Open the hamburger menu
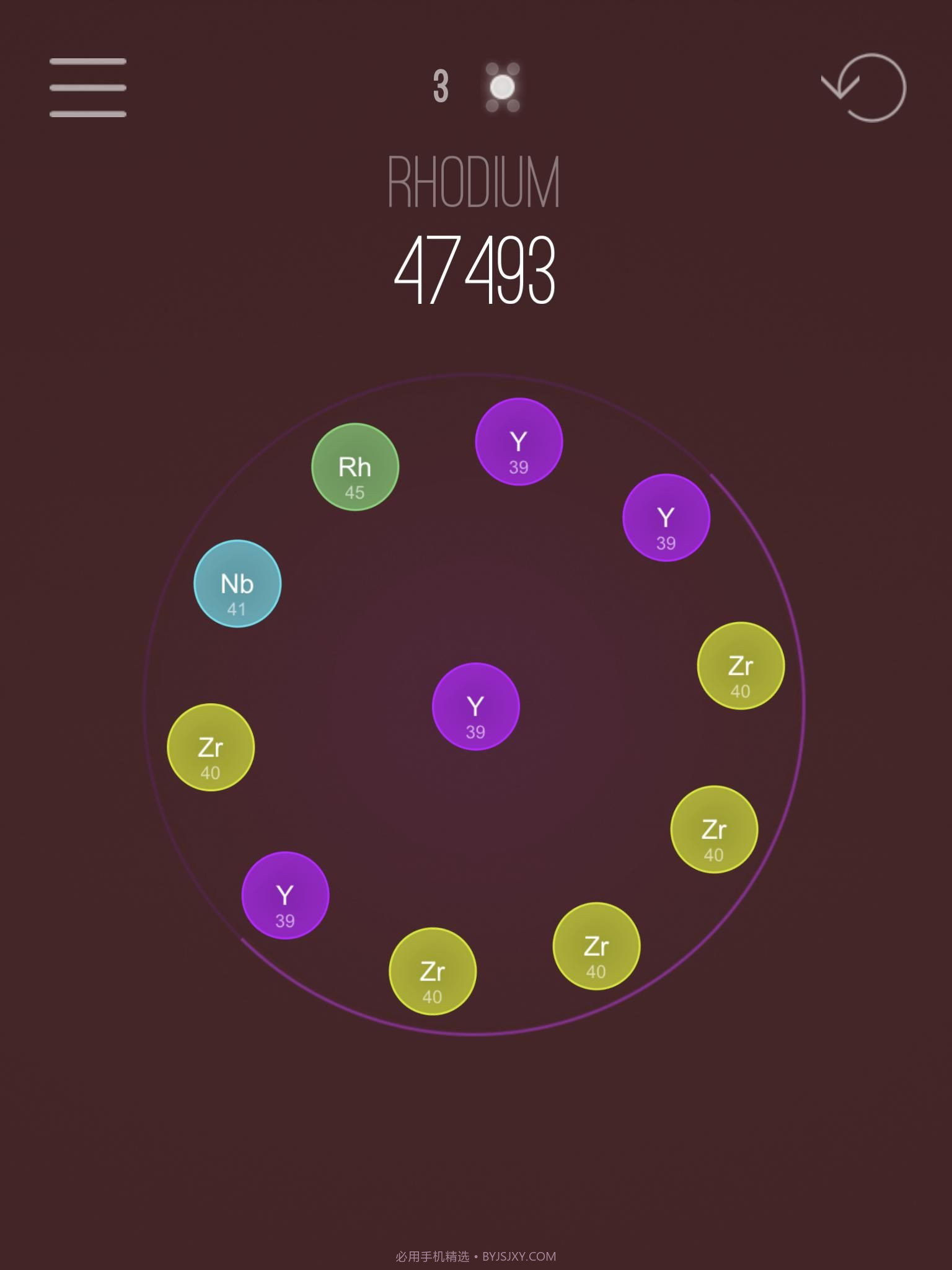Viewport: 952px width, 1270px height. pos(88,87)
